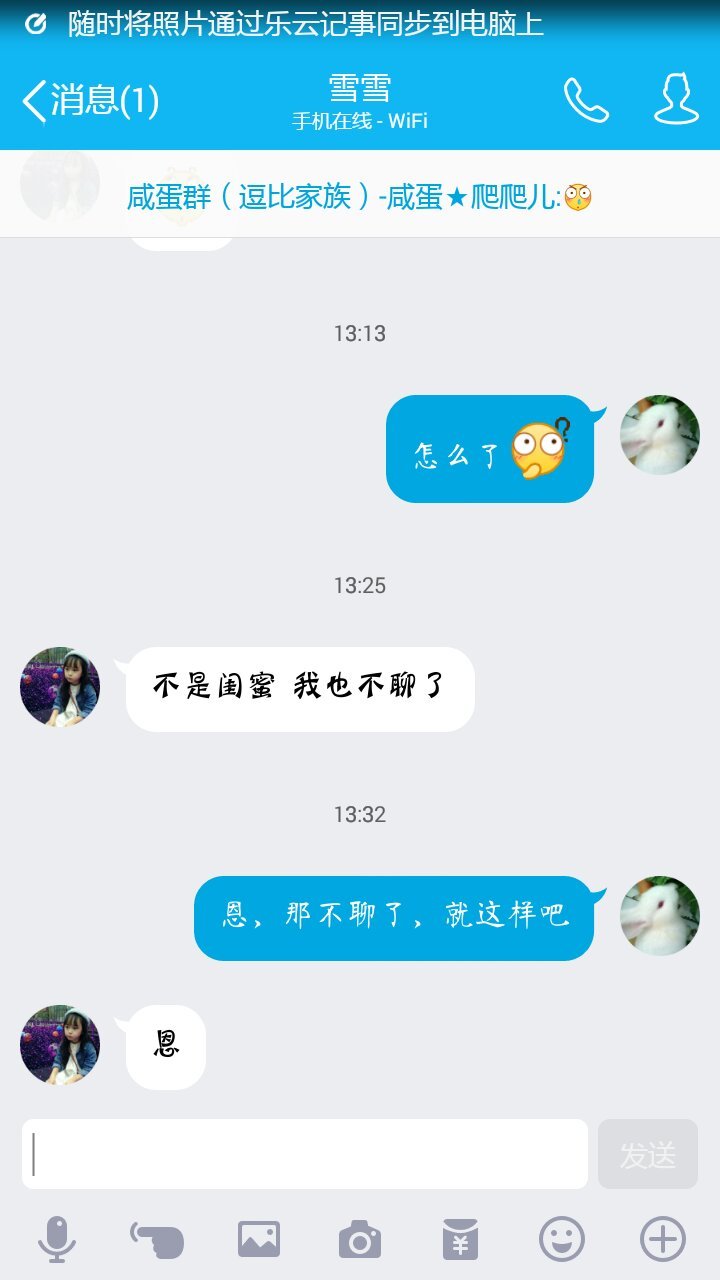Send a red packet via the ¥ icon
The image size is (720, 1280).
click(461, 1240)
